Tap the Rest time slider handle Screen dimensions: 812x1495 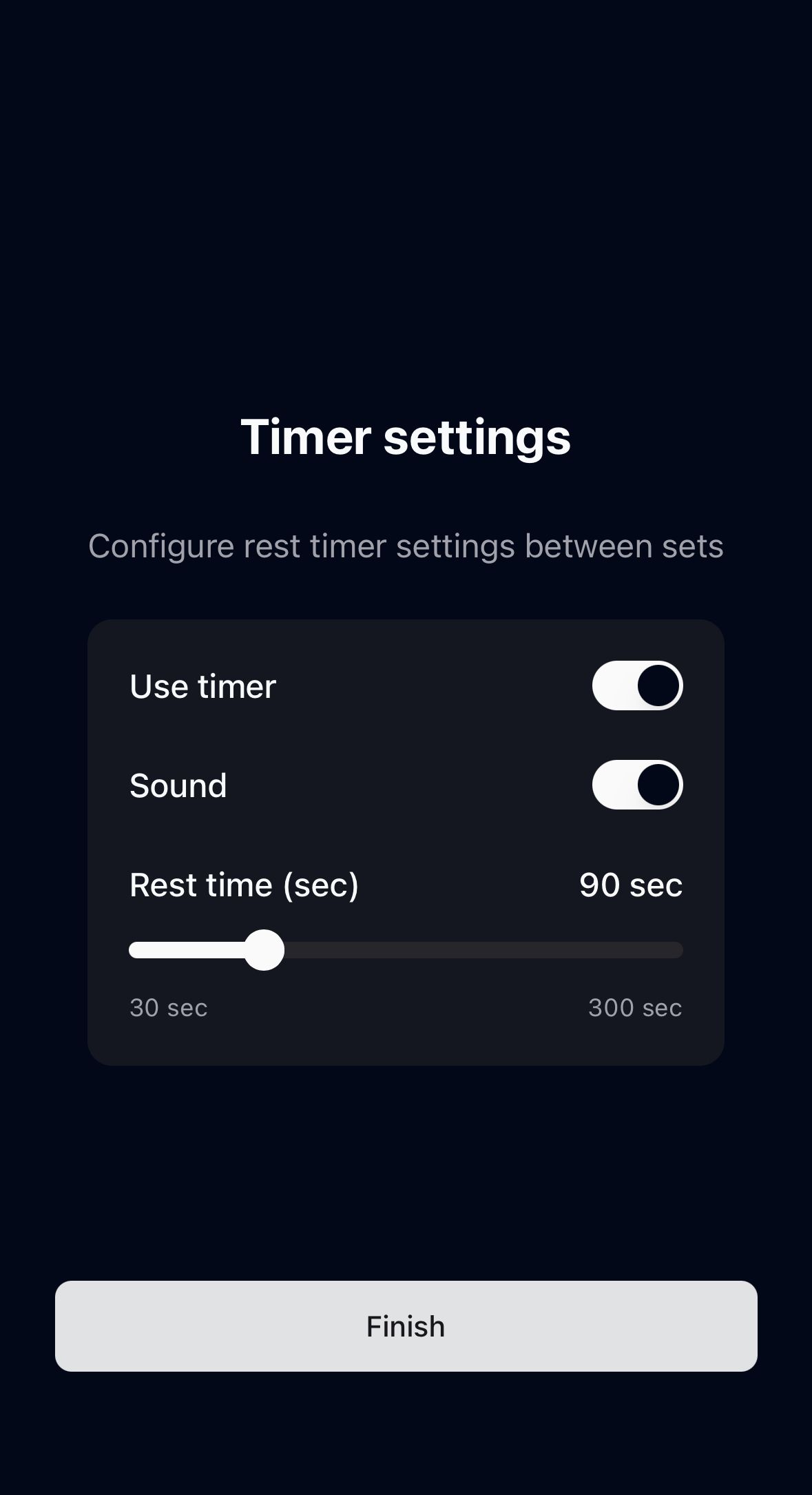(x=264, y=950)
